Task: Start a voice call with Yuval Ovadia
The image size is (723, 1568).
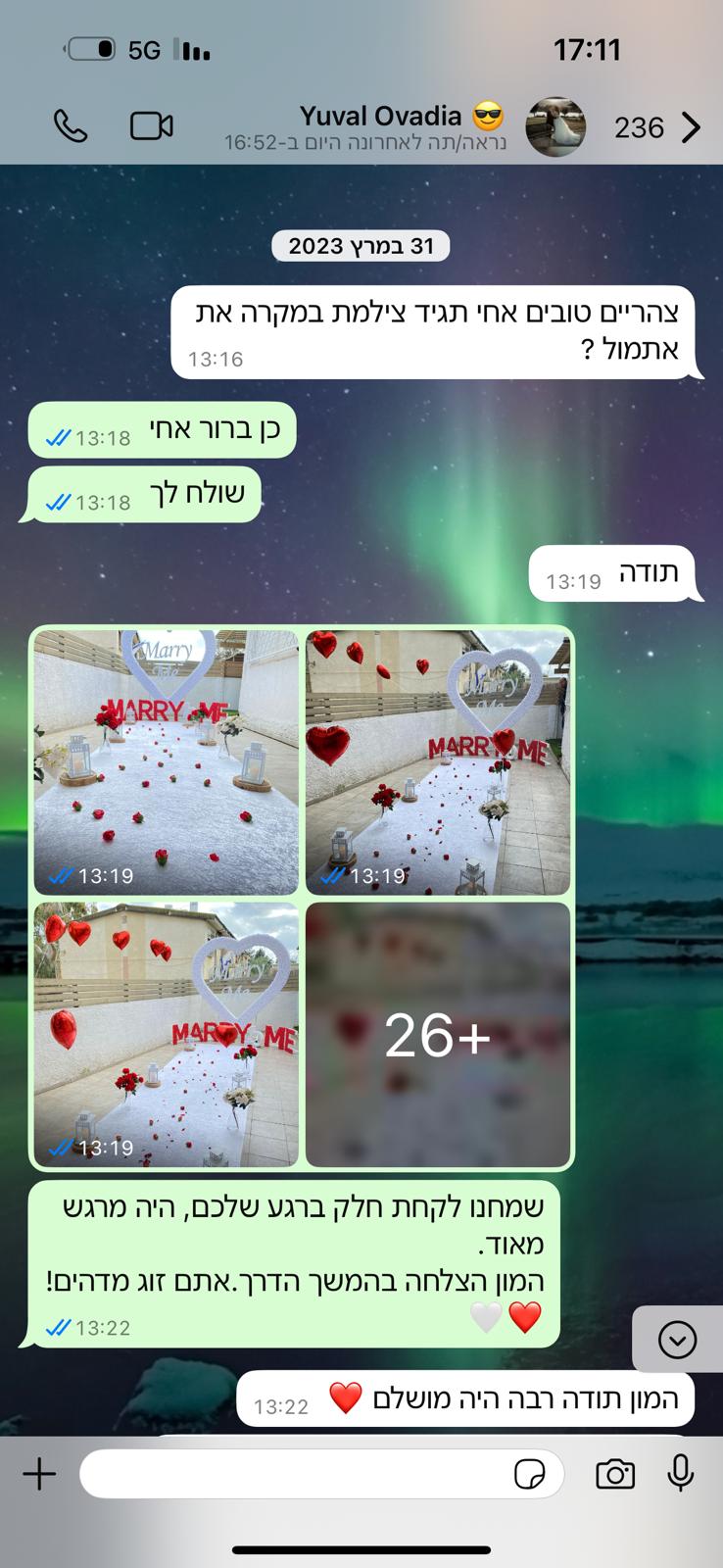Action: coord(71,126)
